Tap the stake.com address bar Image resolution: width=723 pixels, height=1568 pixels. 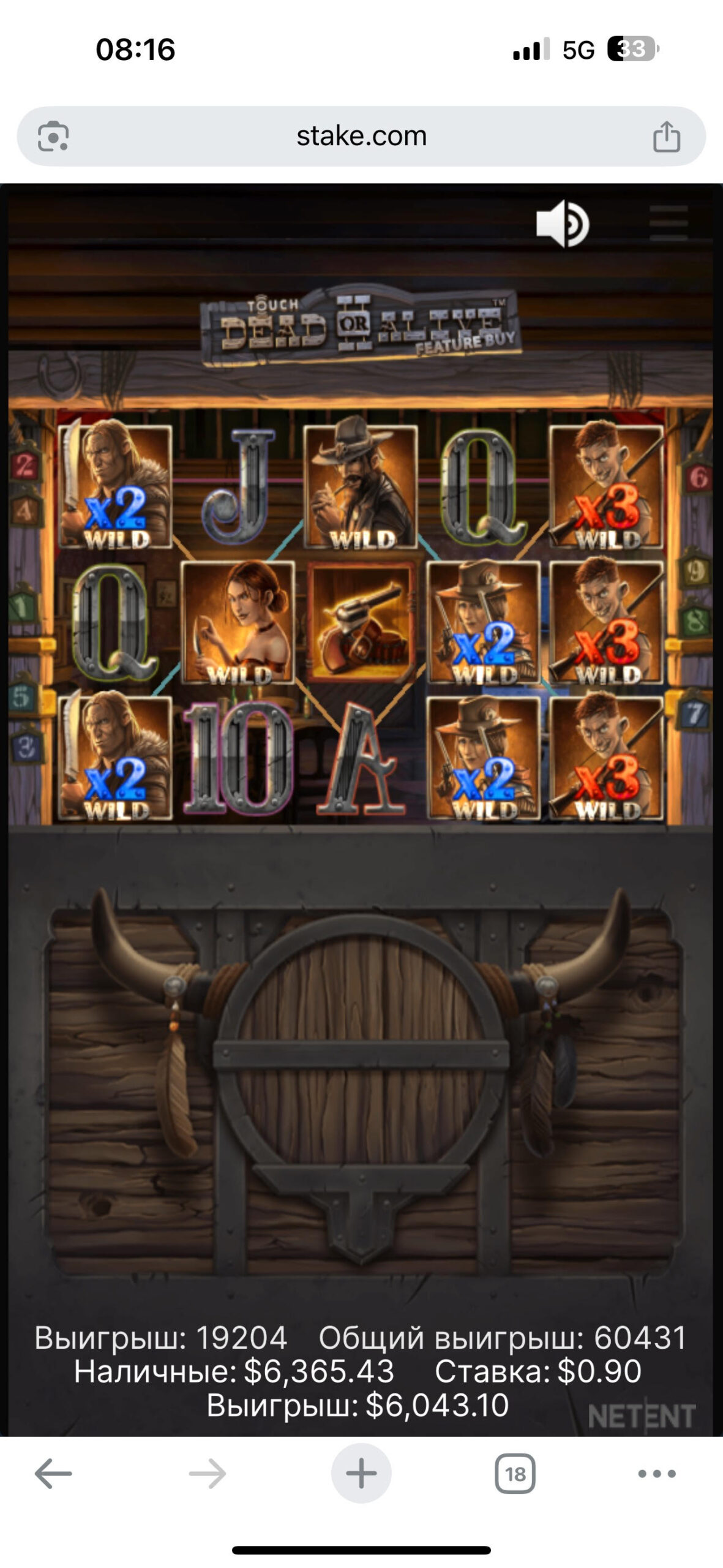pyautogui.click(x=361, y=136)
